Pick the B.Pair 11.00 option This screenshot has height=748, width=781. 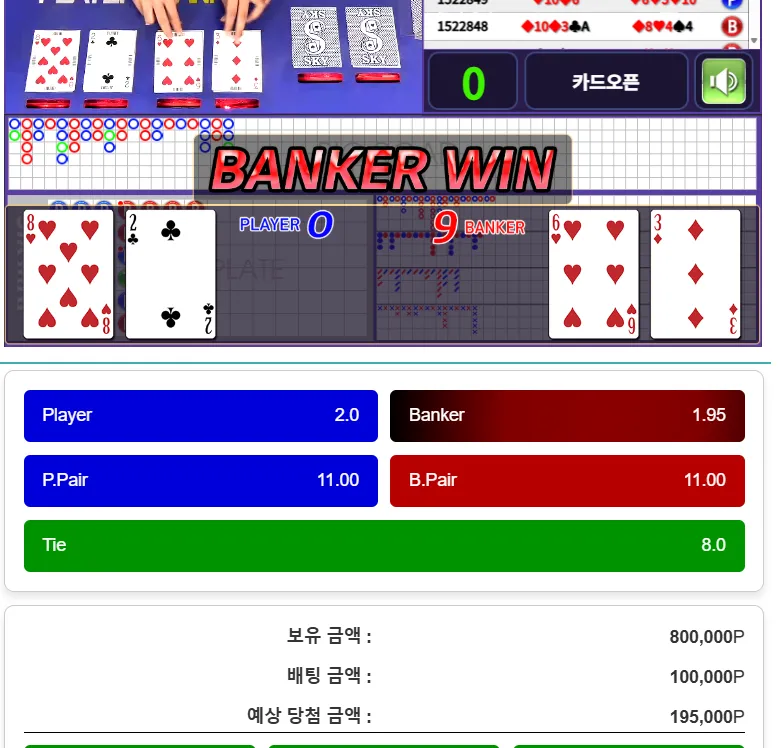tap(567, 481)
